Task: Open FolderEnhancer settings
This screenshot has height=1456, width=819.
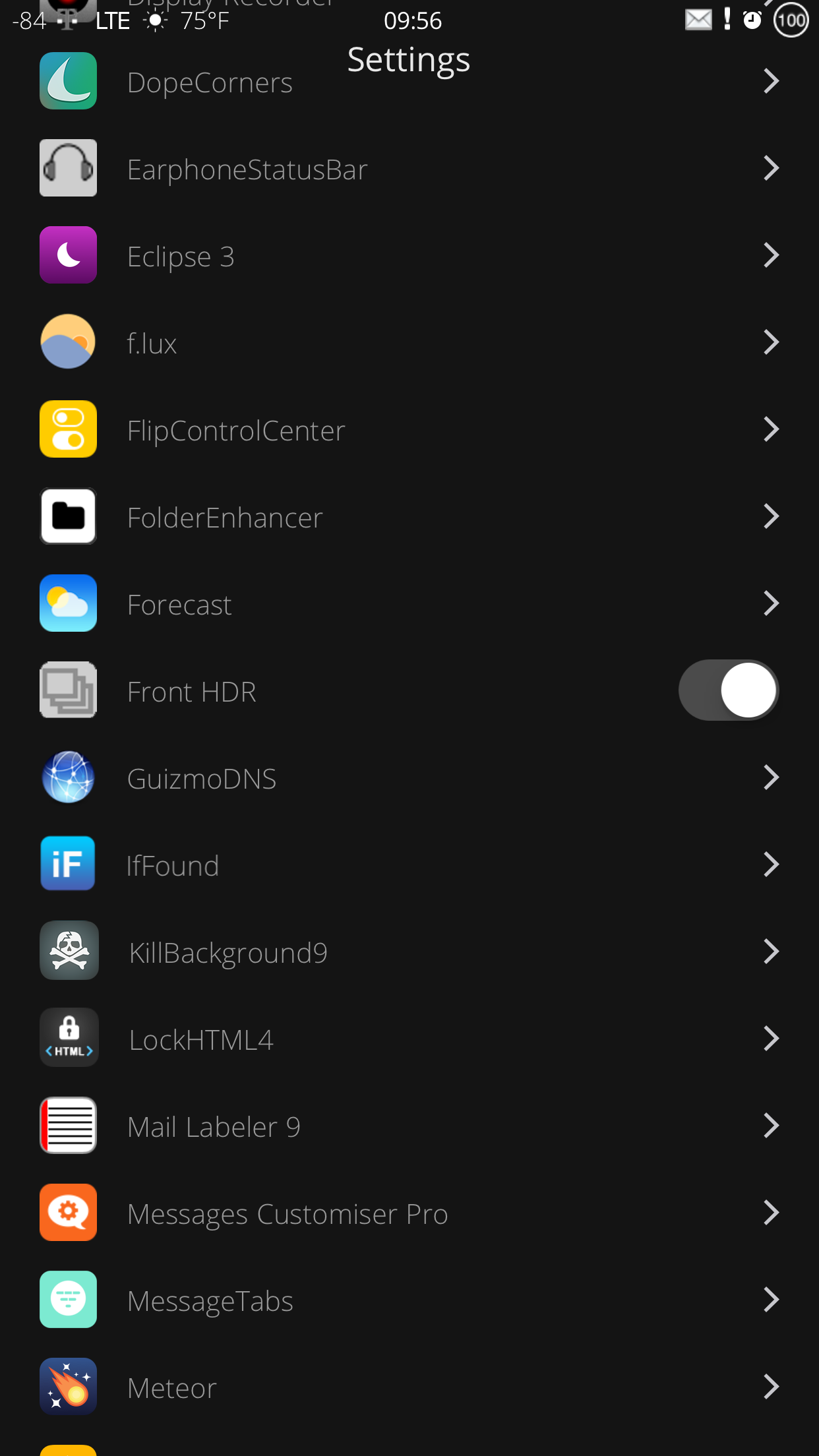Action: coord(409,516)
